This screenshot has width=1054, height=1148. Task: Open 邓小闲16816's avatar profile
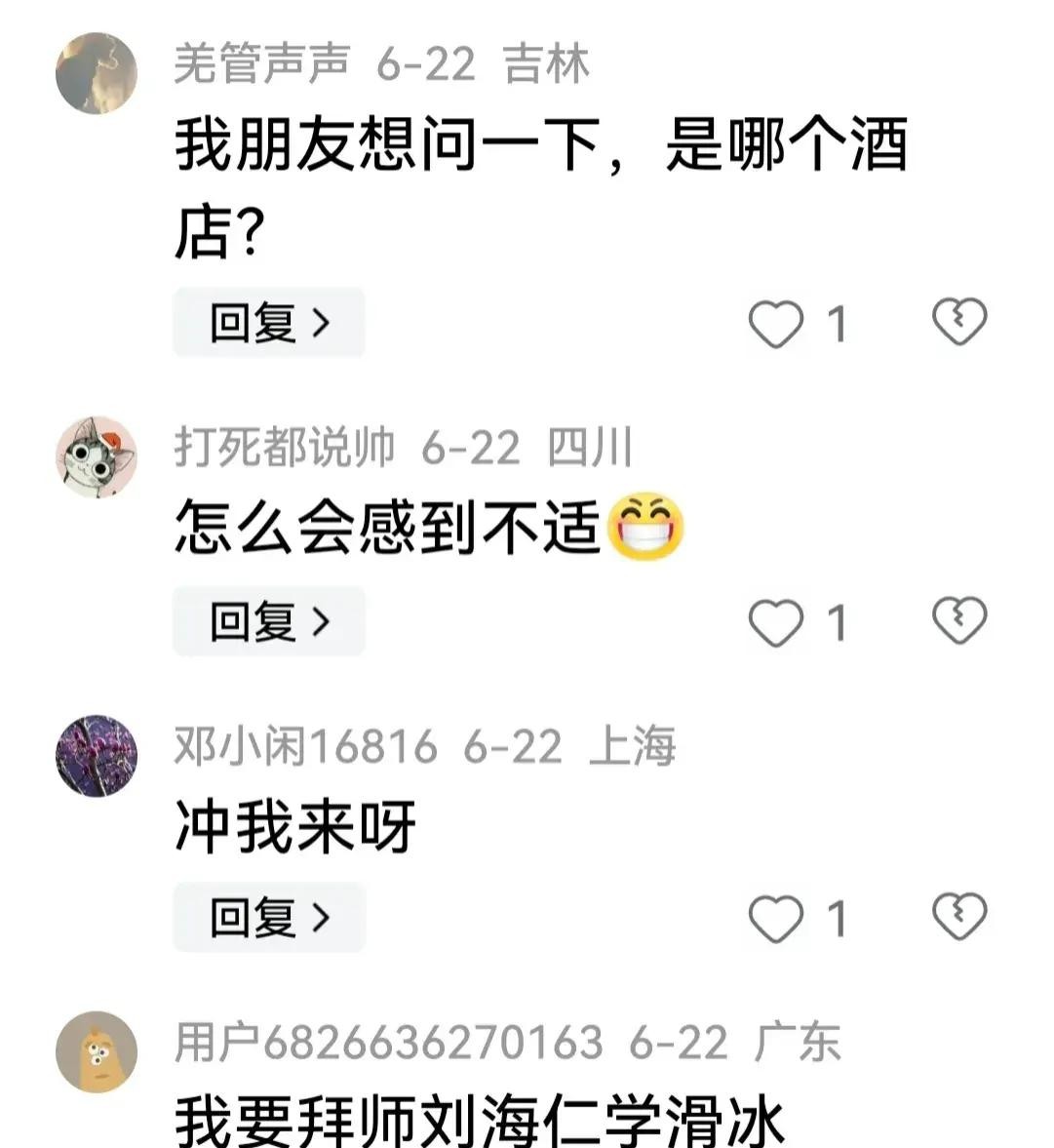(x=96, y=756)
